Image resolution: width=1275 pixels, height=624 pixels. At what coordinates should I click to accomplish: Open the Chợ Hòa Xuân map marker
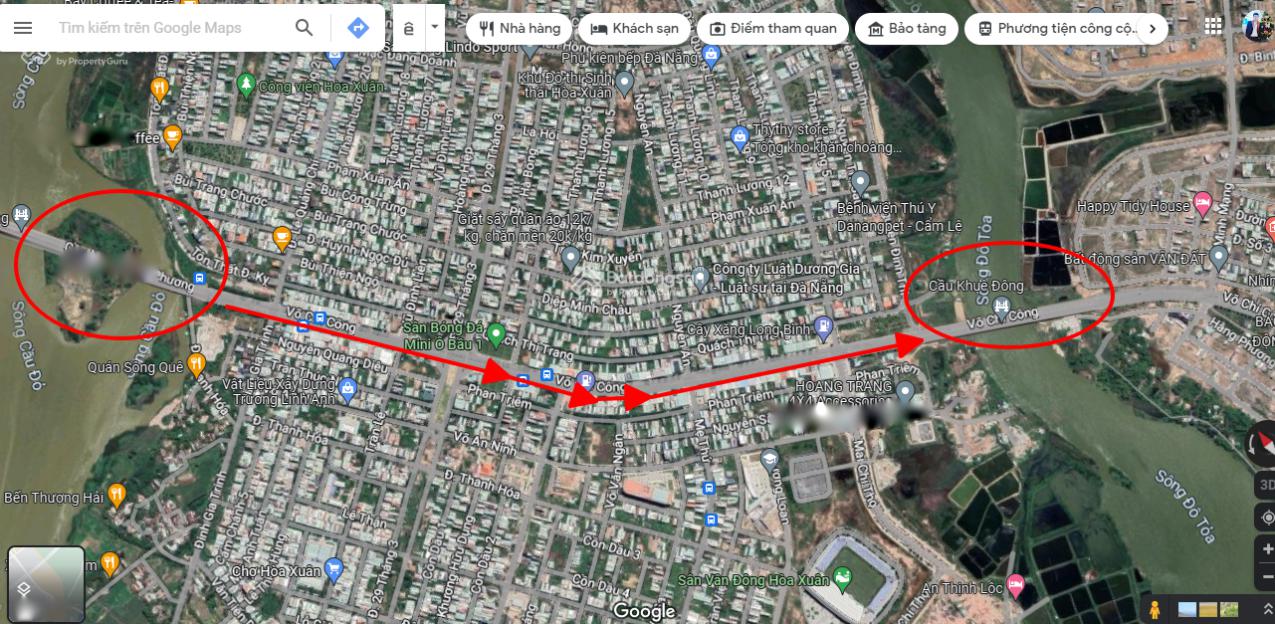(334, 571)
